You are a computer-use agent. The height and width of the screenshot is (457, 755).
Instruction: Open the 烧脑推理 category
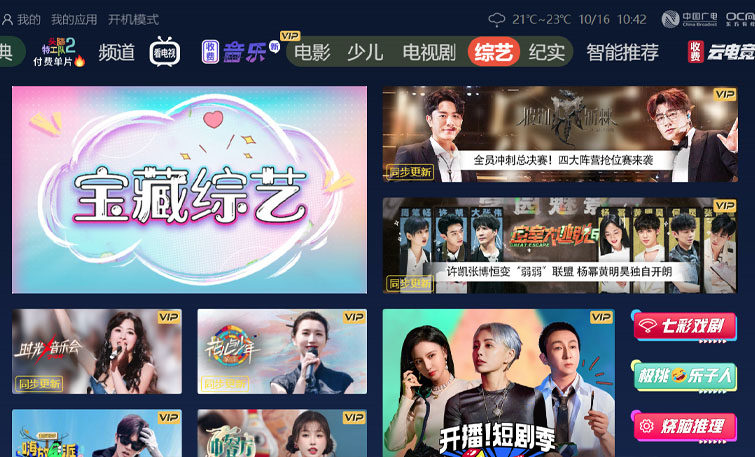684,426
